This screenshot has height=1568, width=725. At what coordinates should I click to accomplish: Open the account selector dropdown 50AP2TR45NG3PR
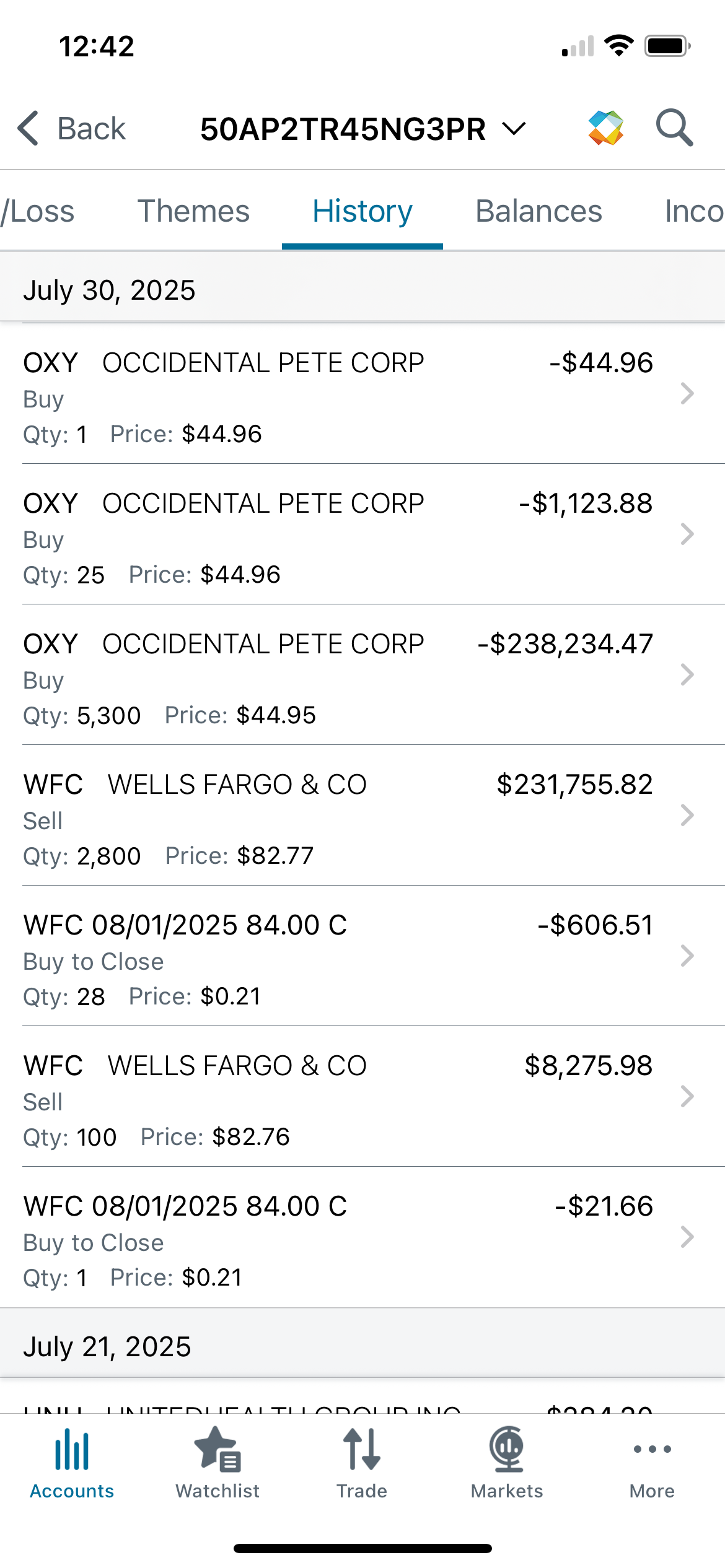(x=363, y=129)
